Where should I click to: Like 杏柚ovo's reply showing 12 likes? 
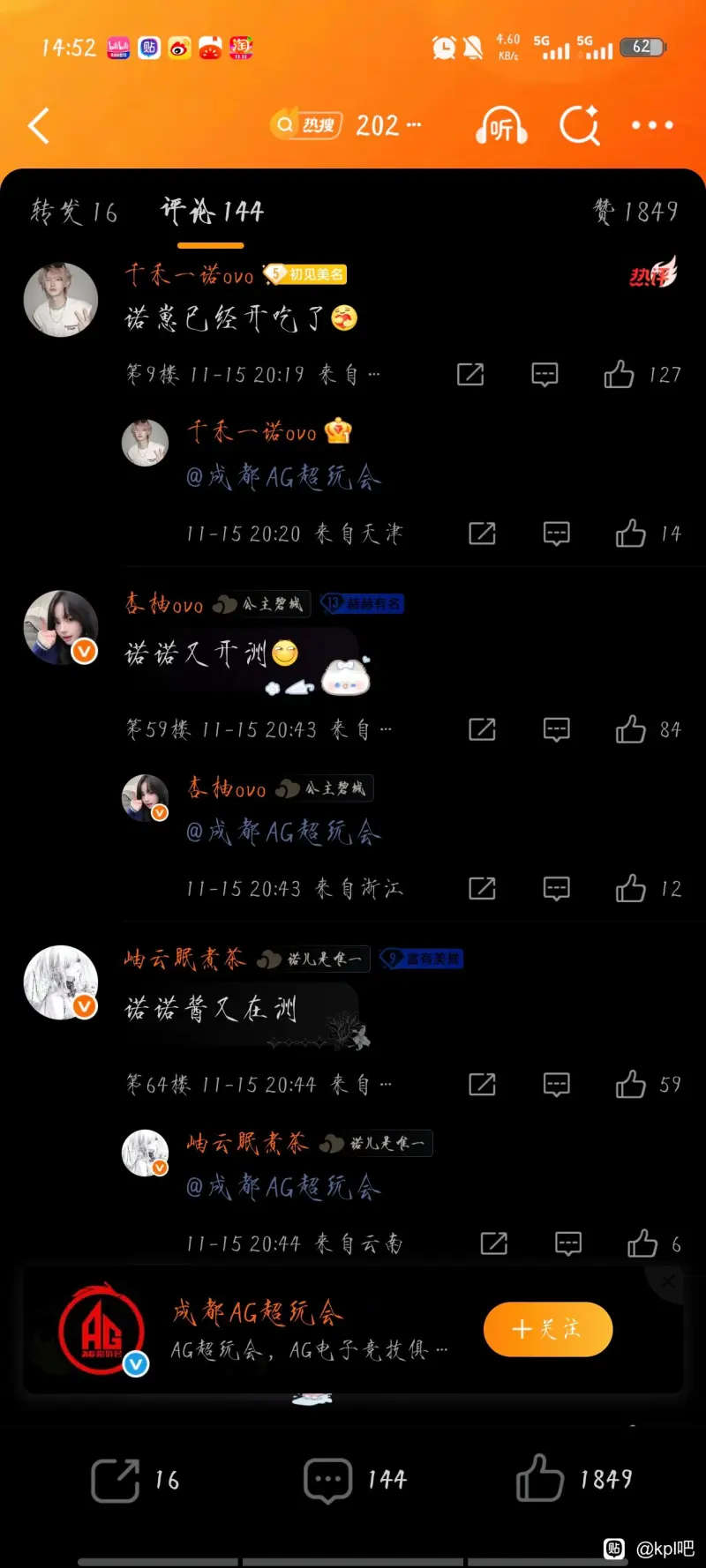631,889
